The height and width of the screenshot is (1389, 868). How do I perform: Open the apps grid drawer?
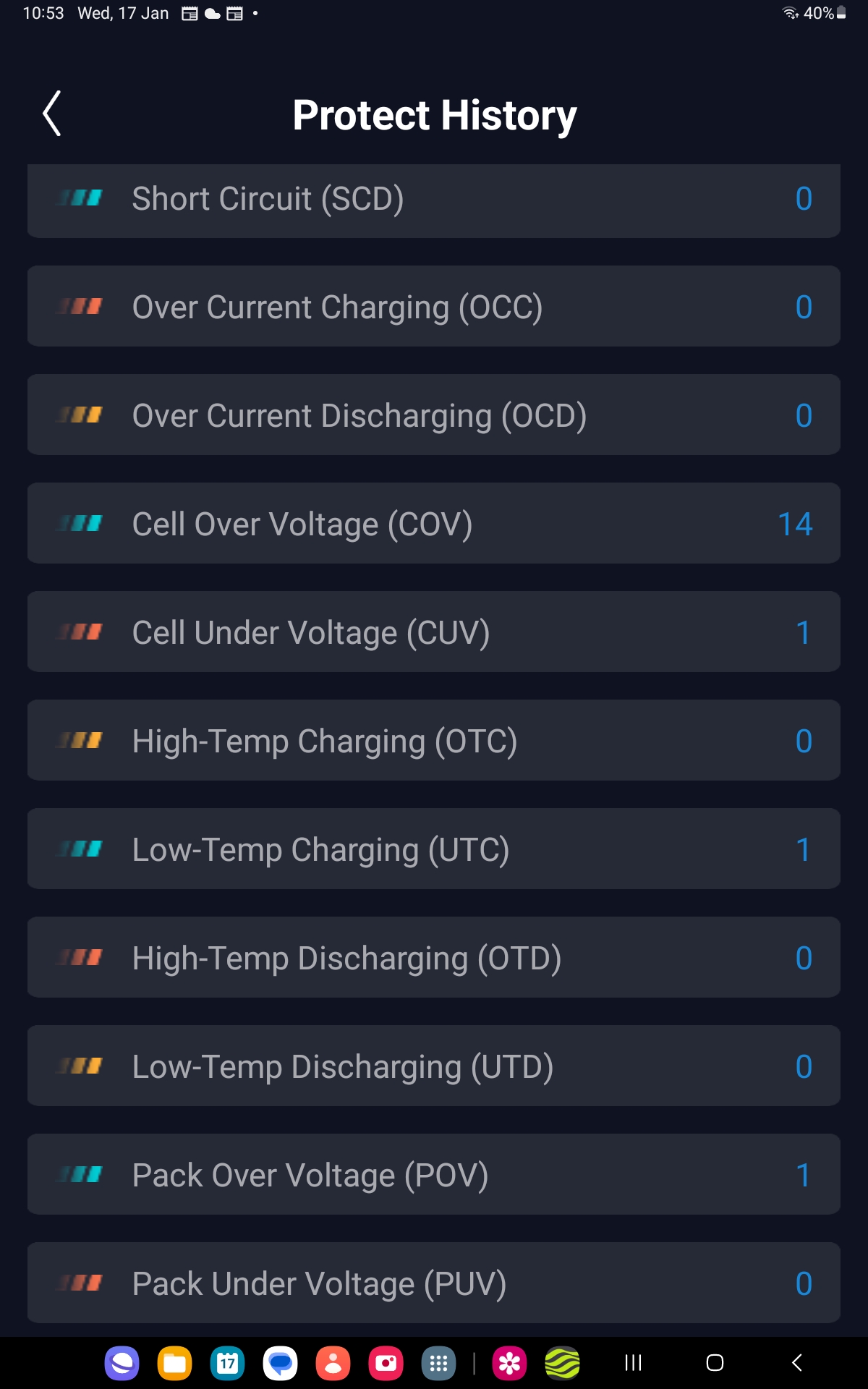pos(439,1363)
